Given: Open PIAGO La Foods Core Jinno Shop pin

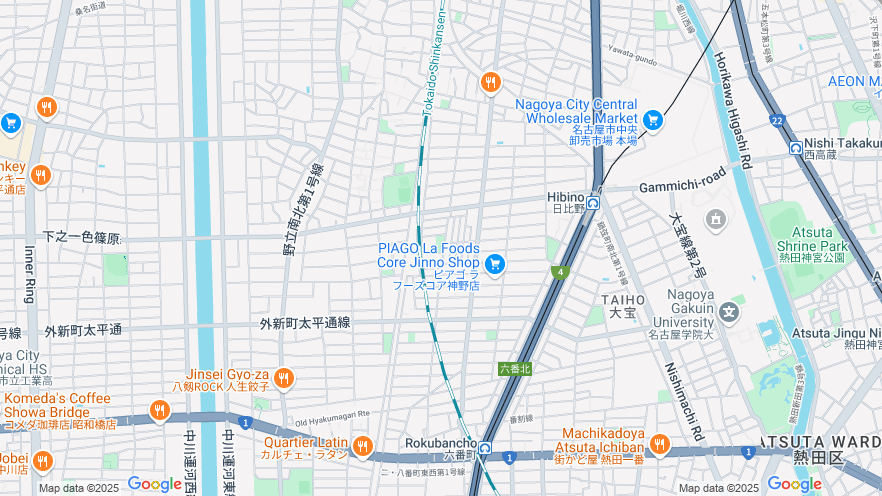Looking at the screenshot, I should point(494,265).
